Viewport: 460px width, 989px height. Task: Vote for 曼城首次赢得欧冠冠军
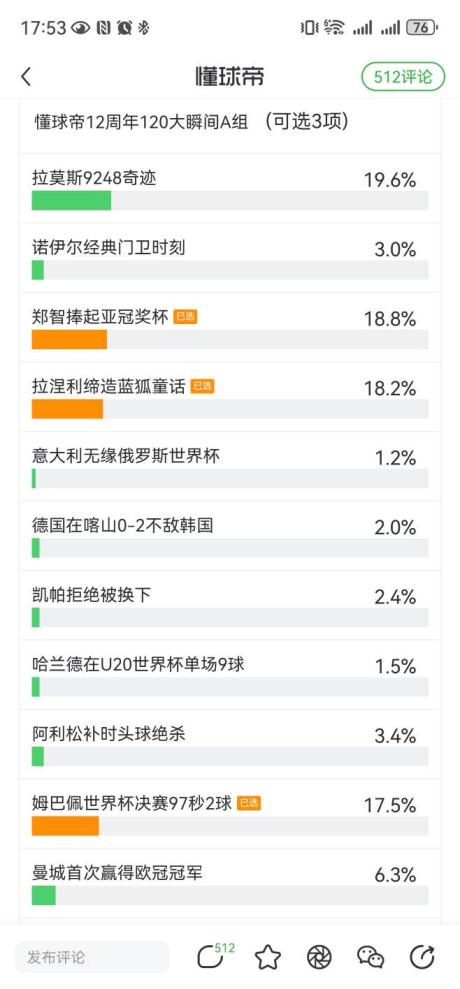pos(230,882)
